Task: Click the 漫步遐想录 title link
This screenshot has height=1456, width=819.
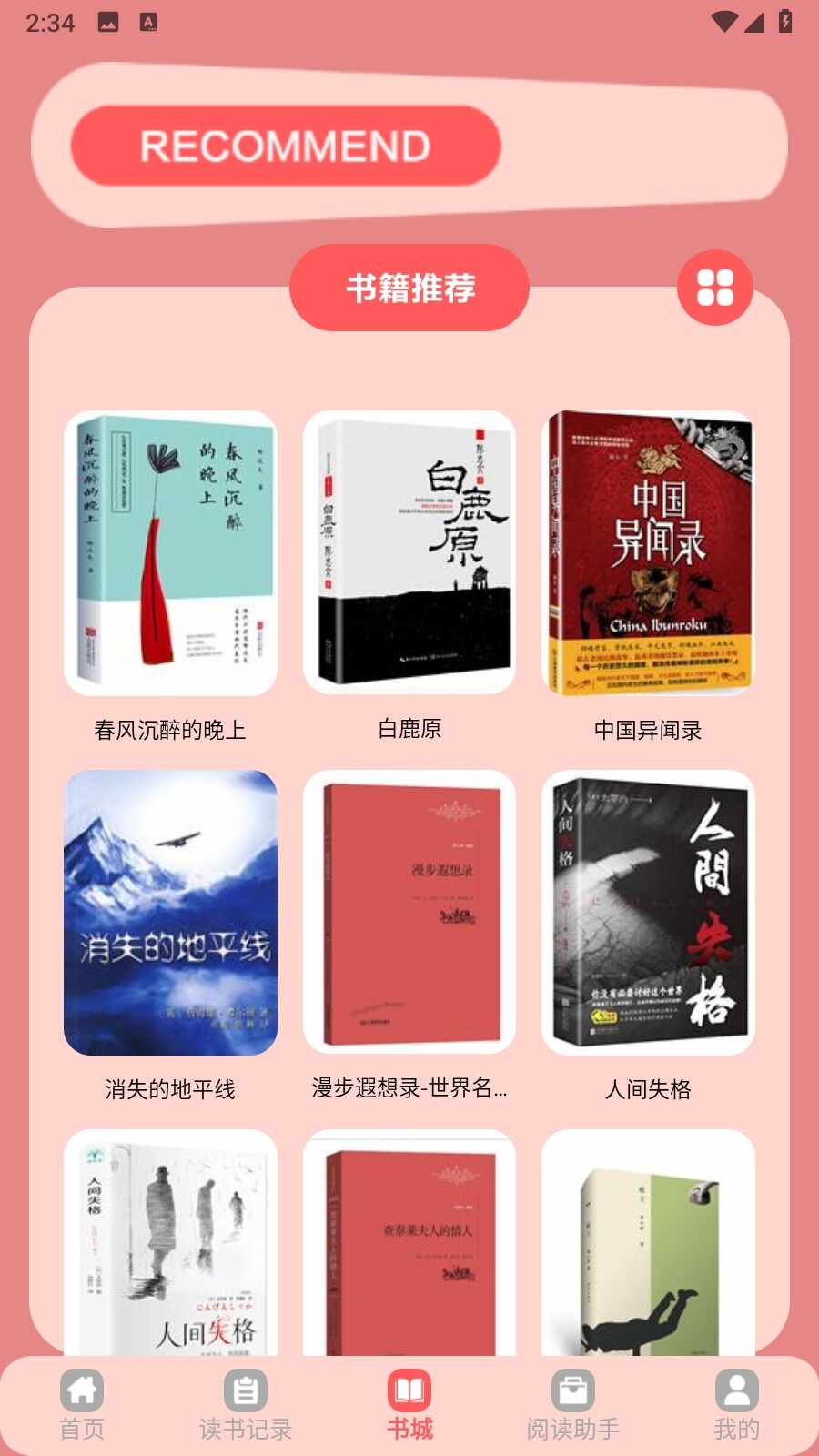Action: [x=409, y=1088]
